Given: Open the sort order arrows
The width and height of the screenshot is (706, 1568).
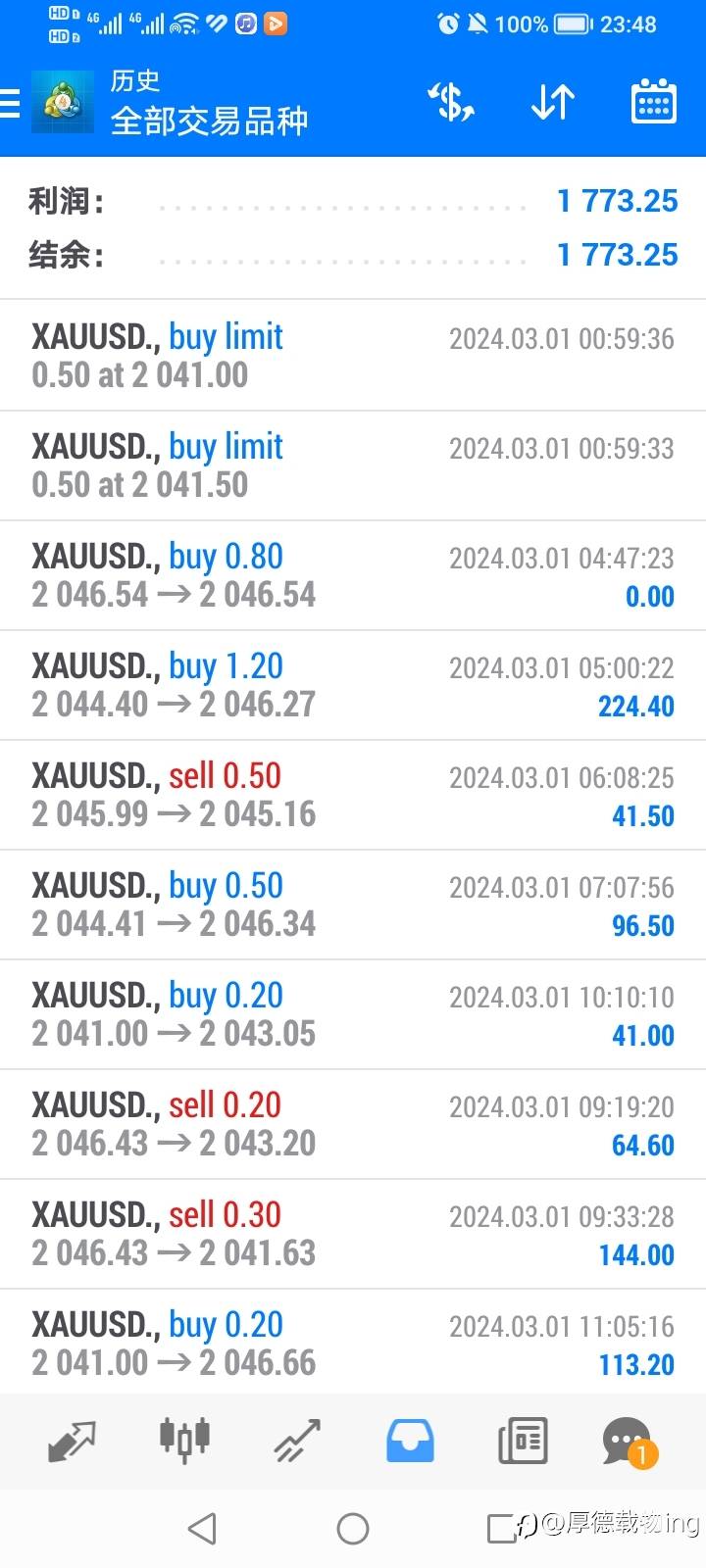Looking at the screenshot, I should point(552,102).
